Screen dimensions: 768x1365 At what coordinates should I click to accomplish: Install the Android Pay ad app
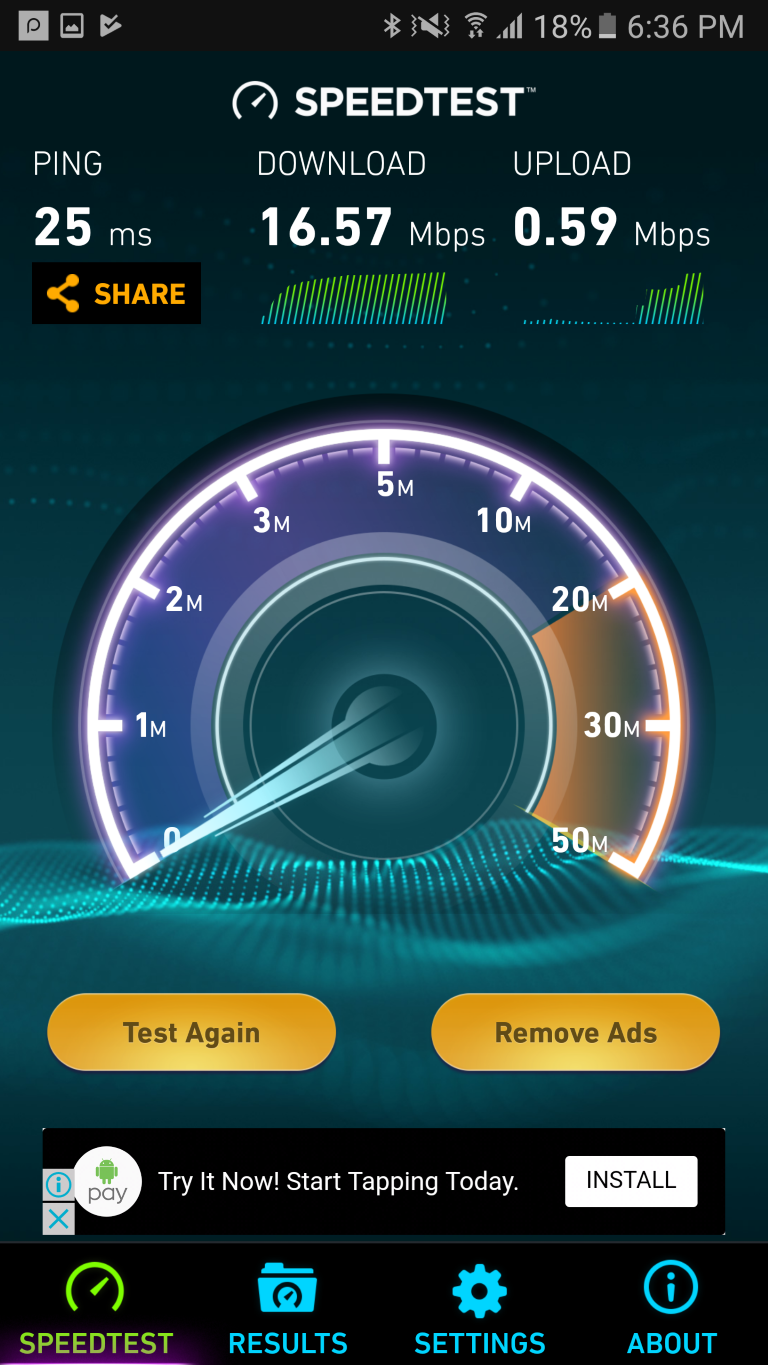click(x=631, y=1181)
